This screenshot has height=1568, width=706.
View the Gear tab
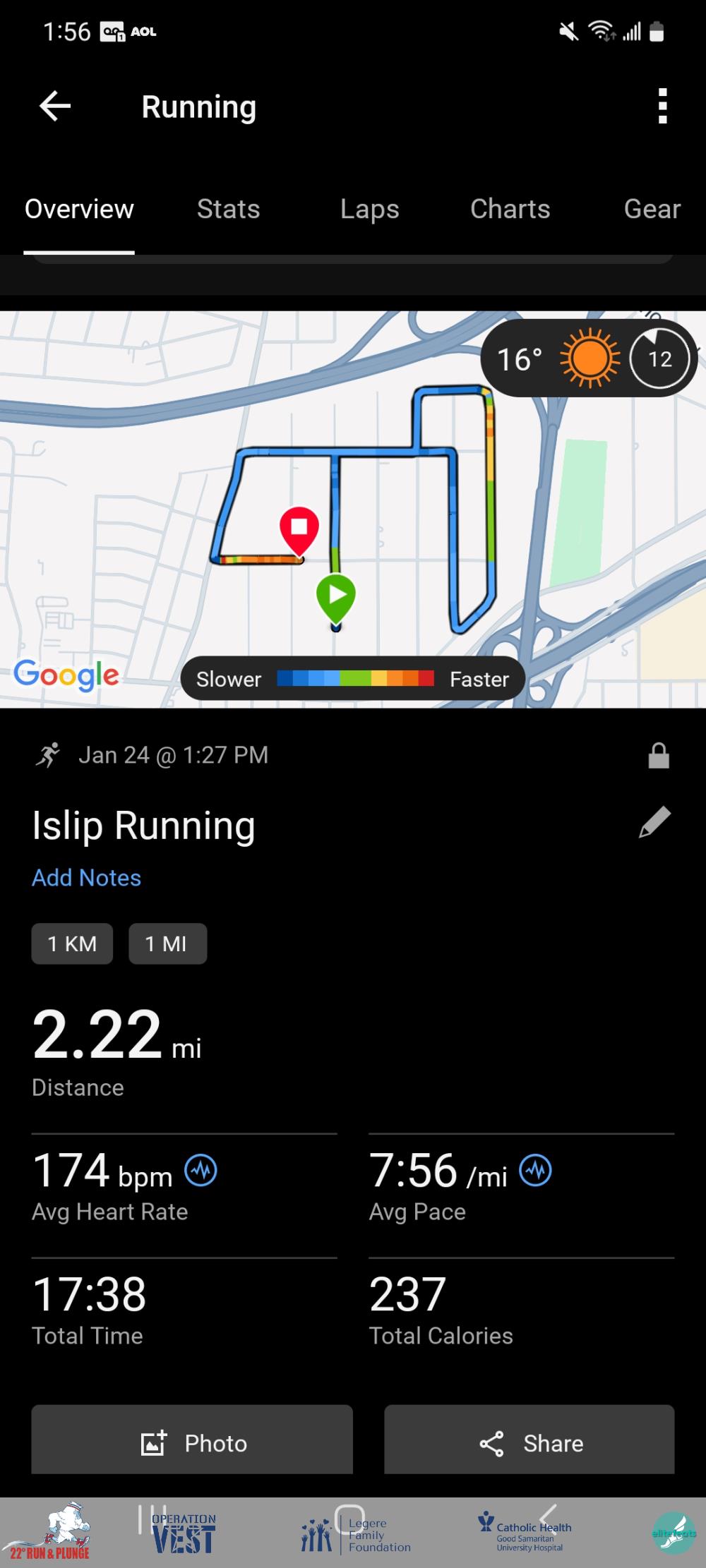point(652,210)
